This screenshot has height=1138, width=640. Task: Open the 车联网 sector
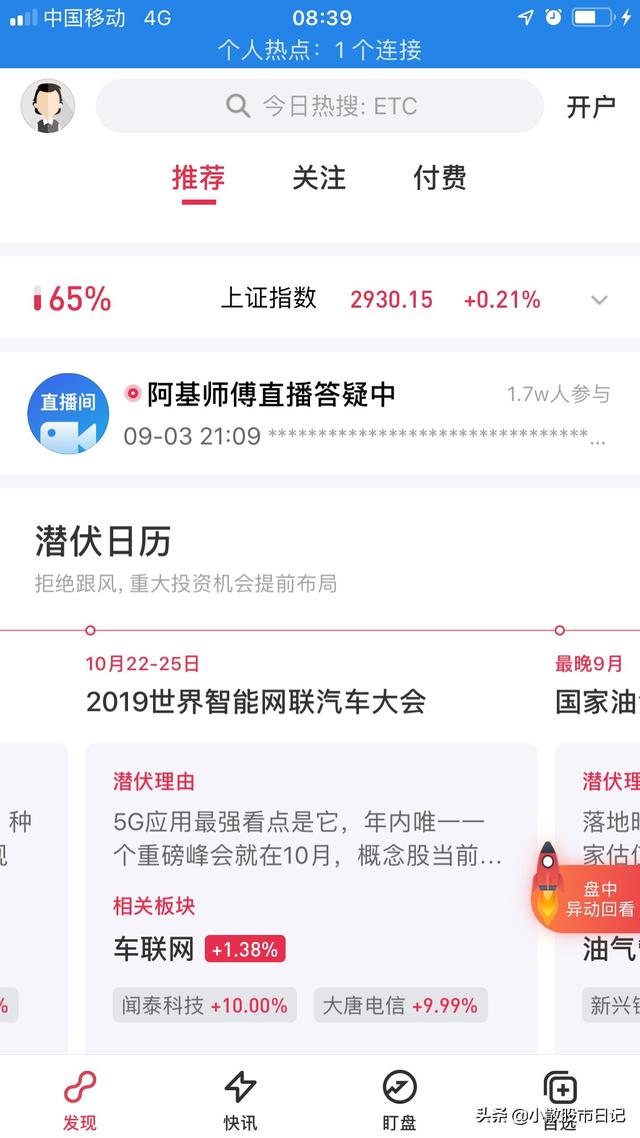(x=154, y=949)
